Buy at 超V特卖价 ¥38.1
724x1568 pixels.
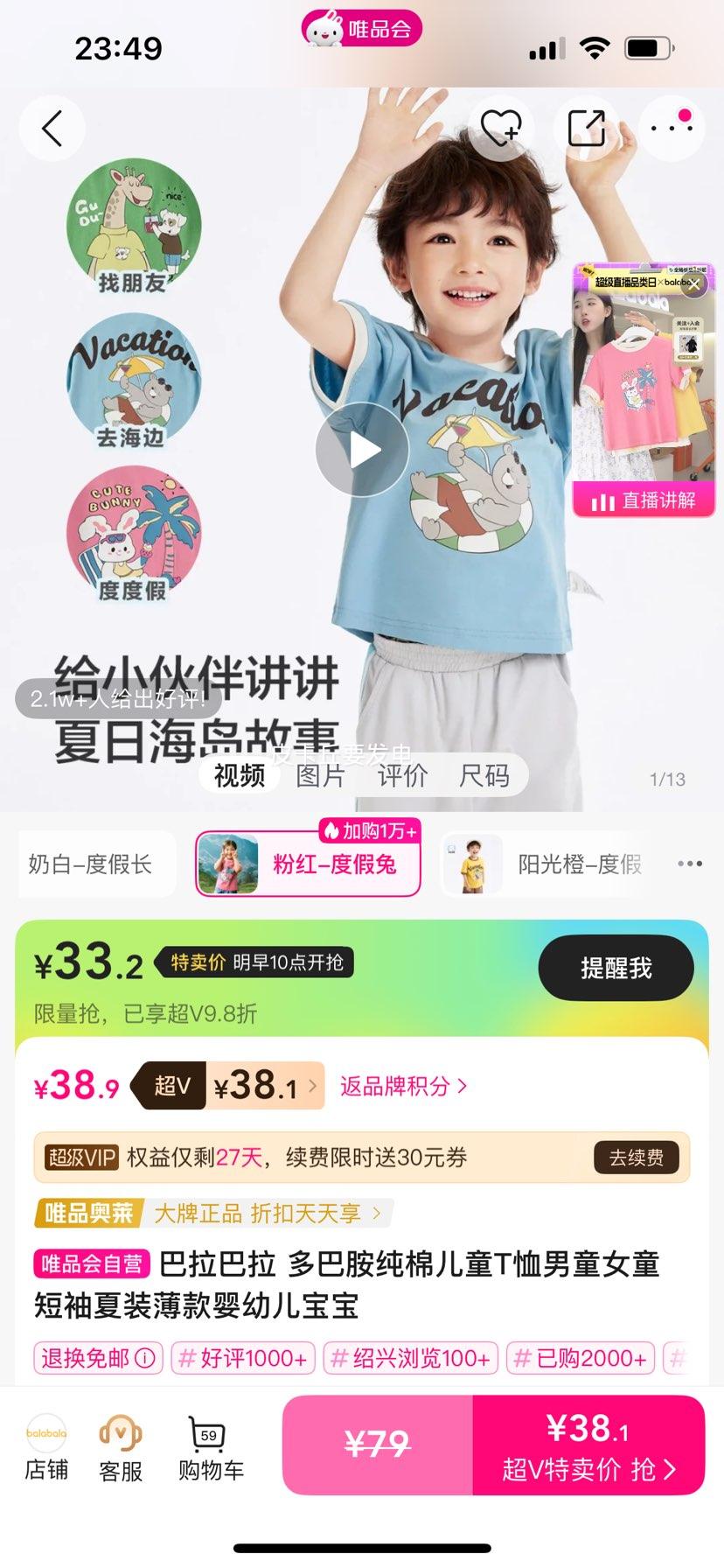pos(588,1445)
